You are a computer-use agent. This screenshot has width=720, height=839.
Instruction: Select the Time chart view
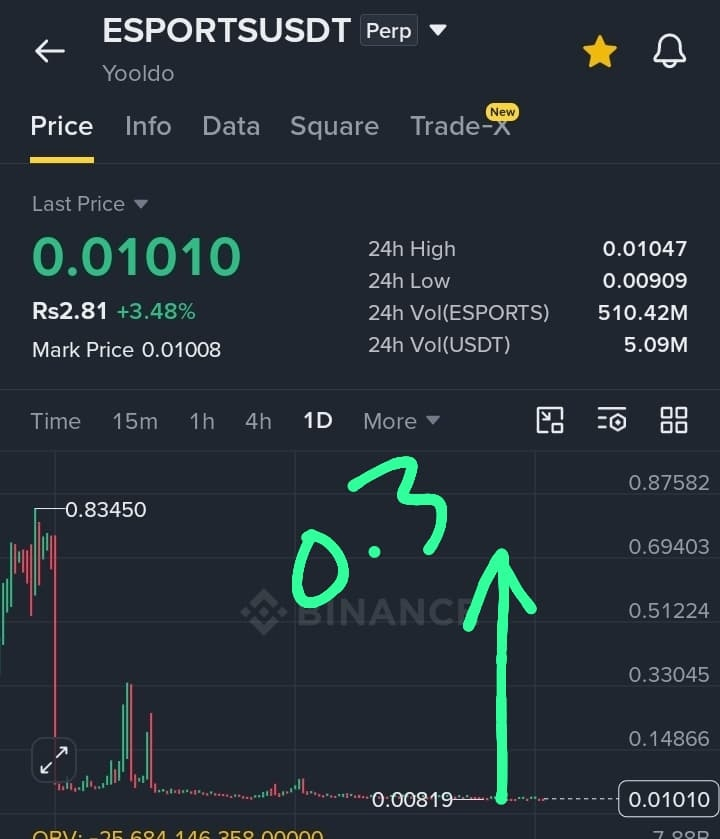[56, 421]
